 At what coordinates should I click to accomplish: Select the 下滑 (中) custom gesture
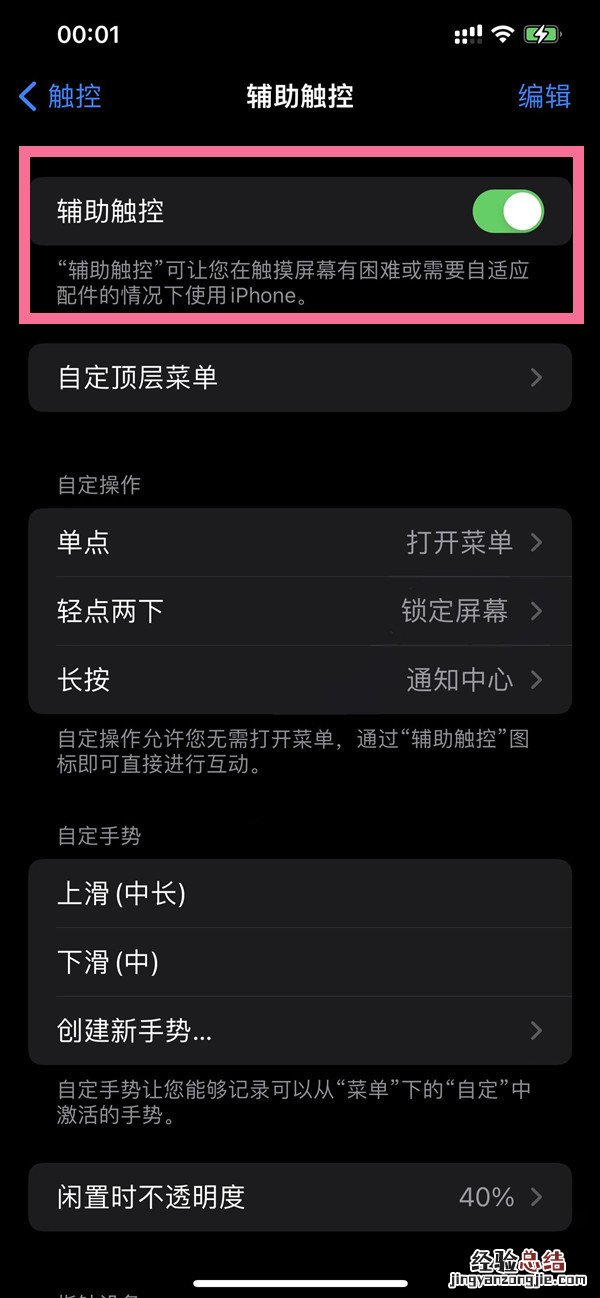pyautogui.click(x=300, y=962)
